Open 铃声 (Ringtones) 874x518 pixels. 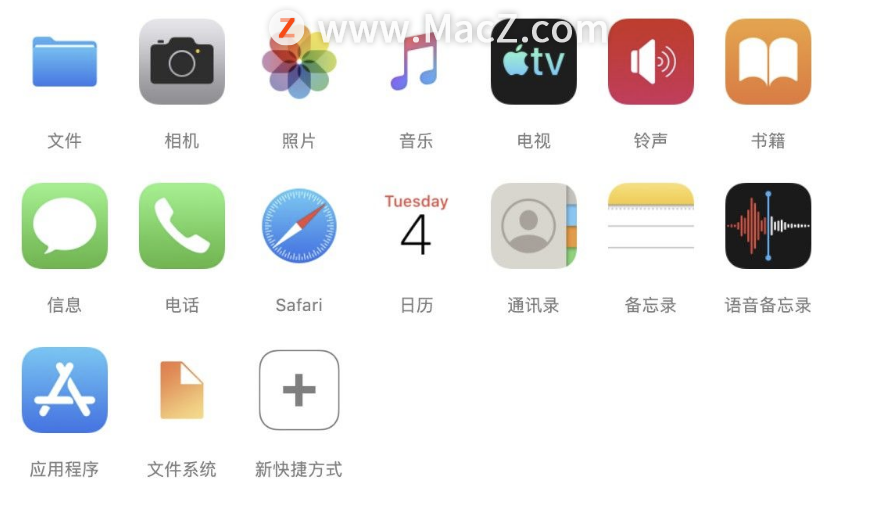[x=651, y=61]
